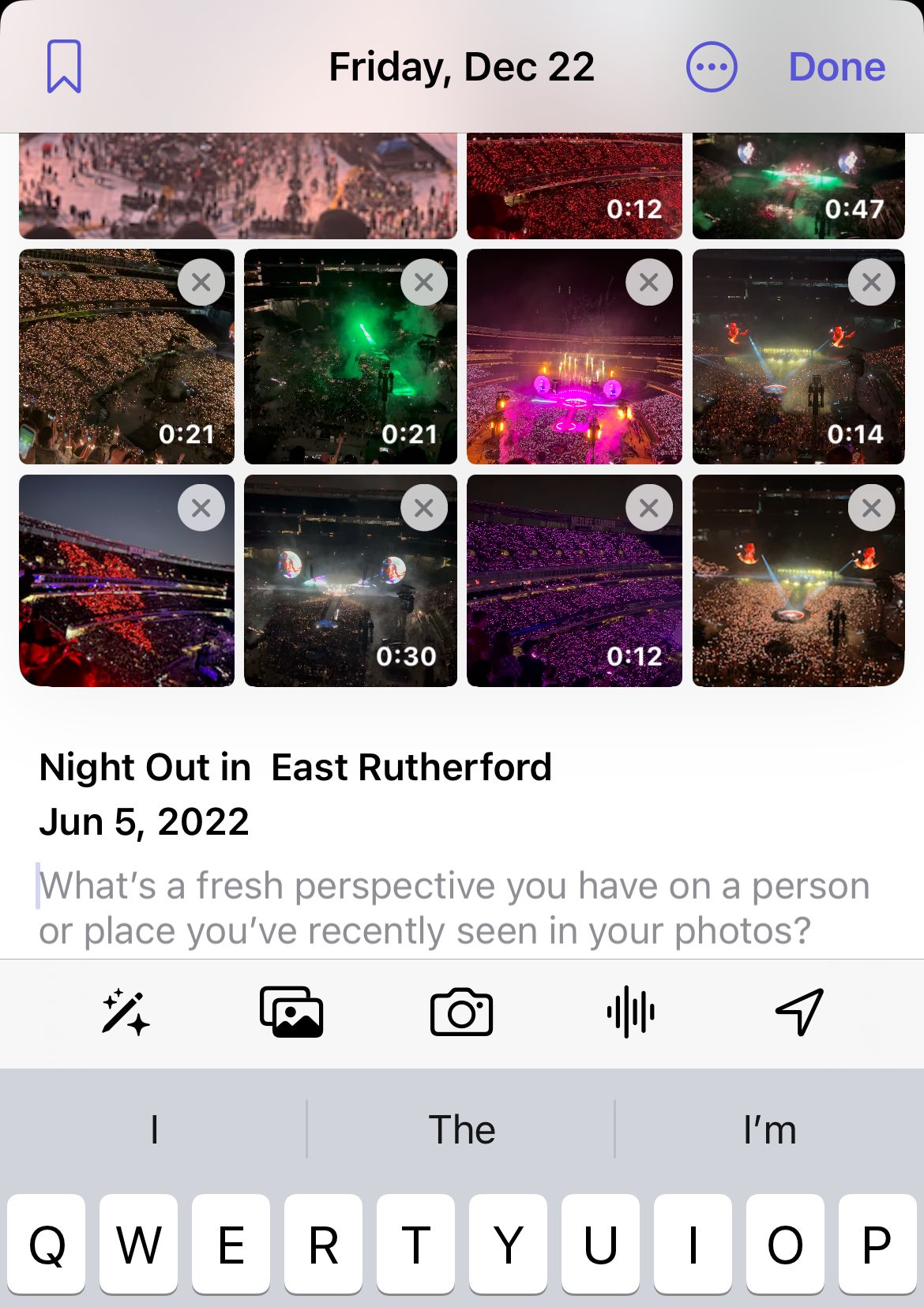Add a location to the entry
924x1307 pixels.
799,1012
